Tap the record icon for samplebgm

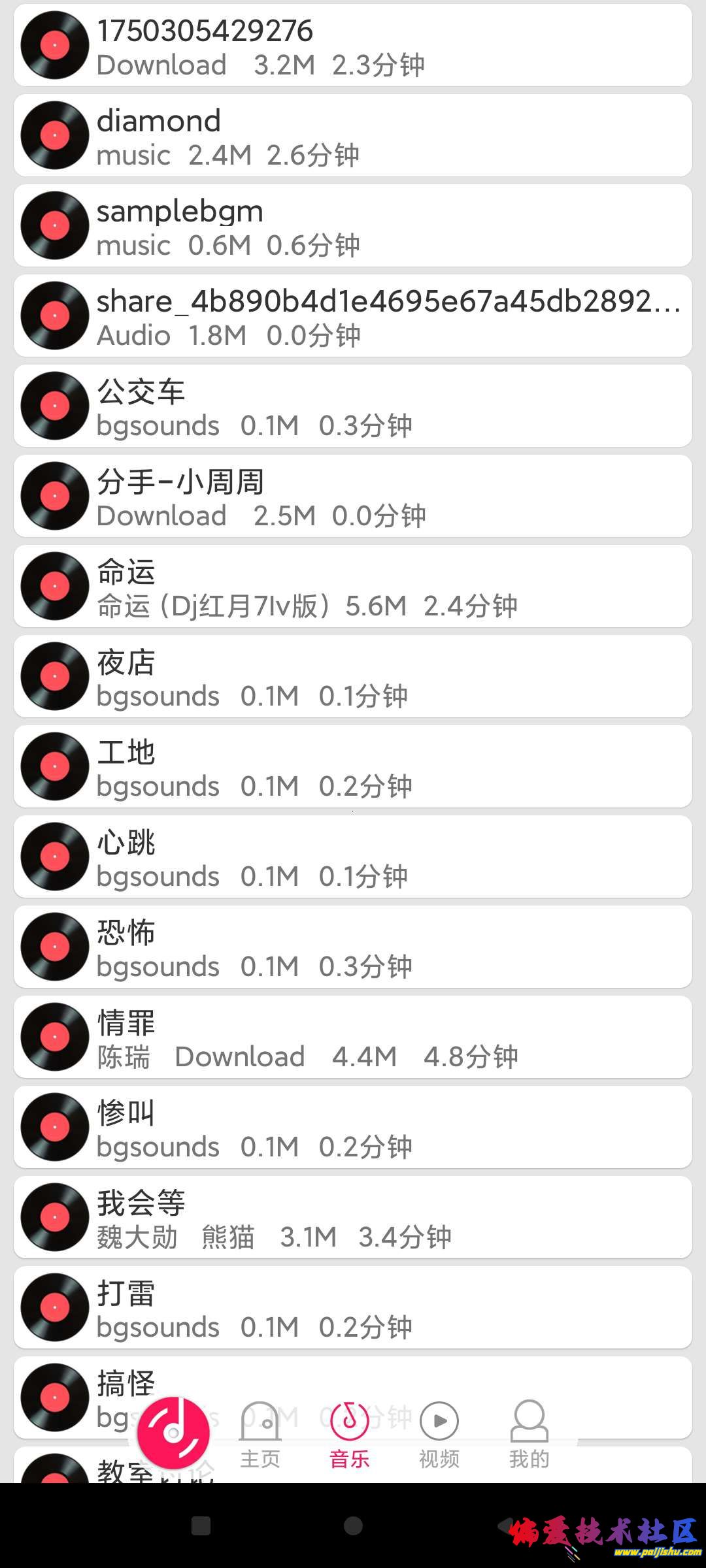point(54,225)
